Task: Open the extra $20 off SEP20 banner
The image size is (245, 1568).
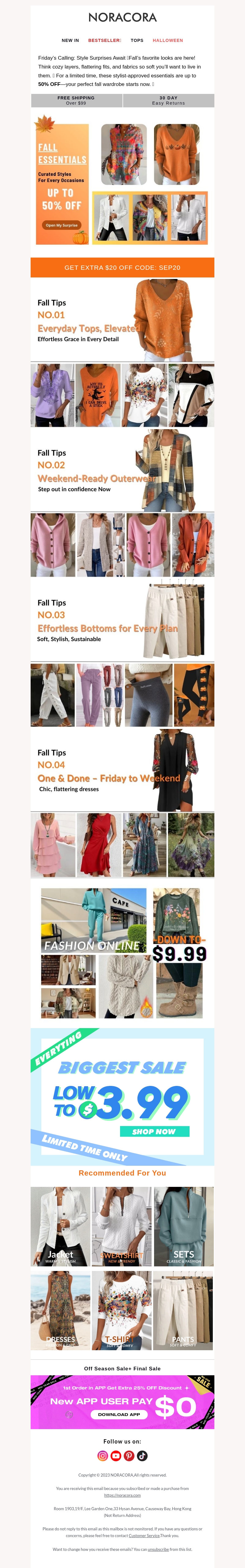Action: 123,267
